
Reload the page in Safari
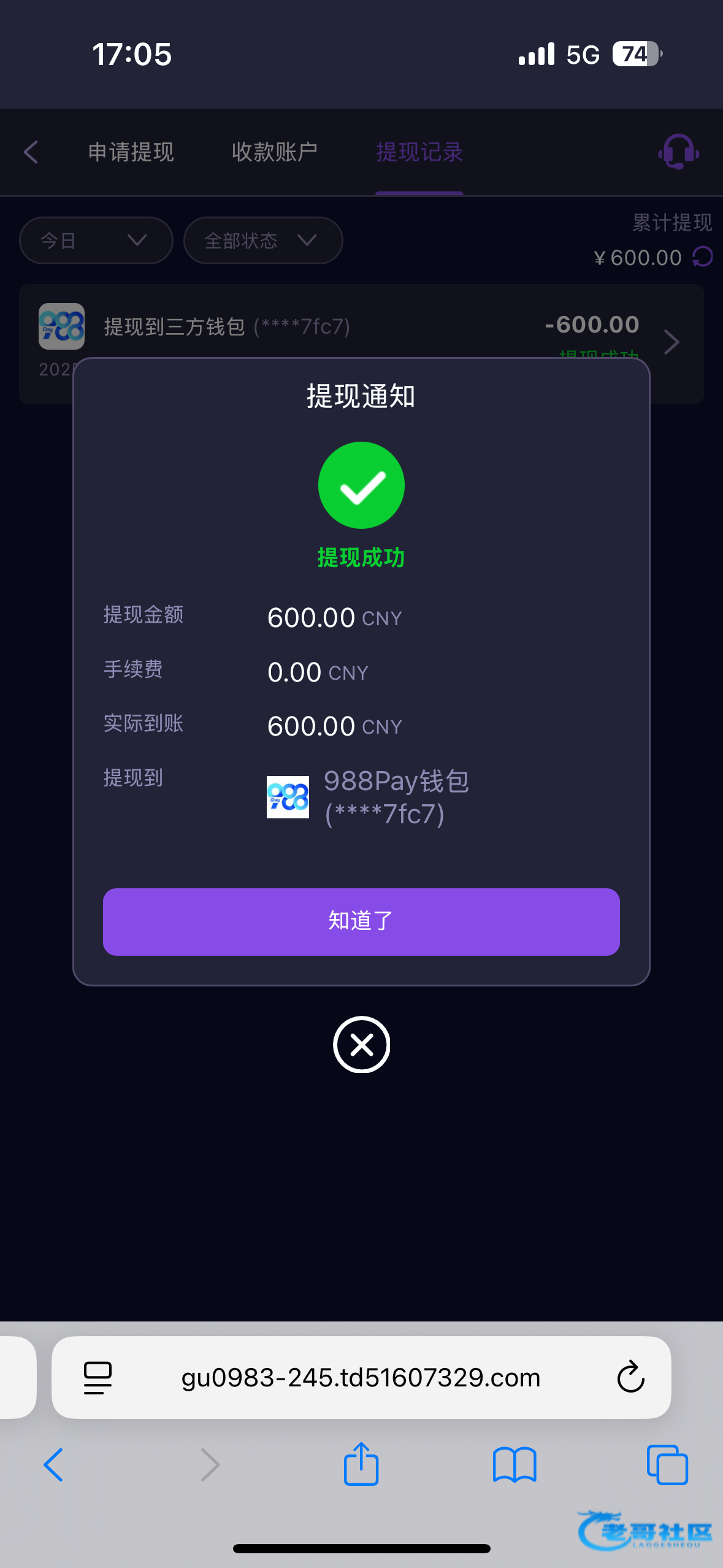point(630,1378)
